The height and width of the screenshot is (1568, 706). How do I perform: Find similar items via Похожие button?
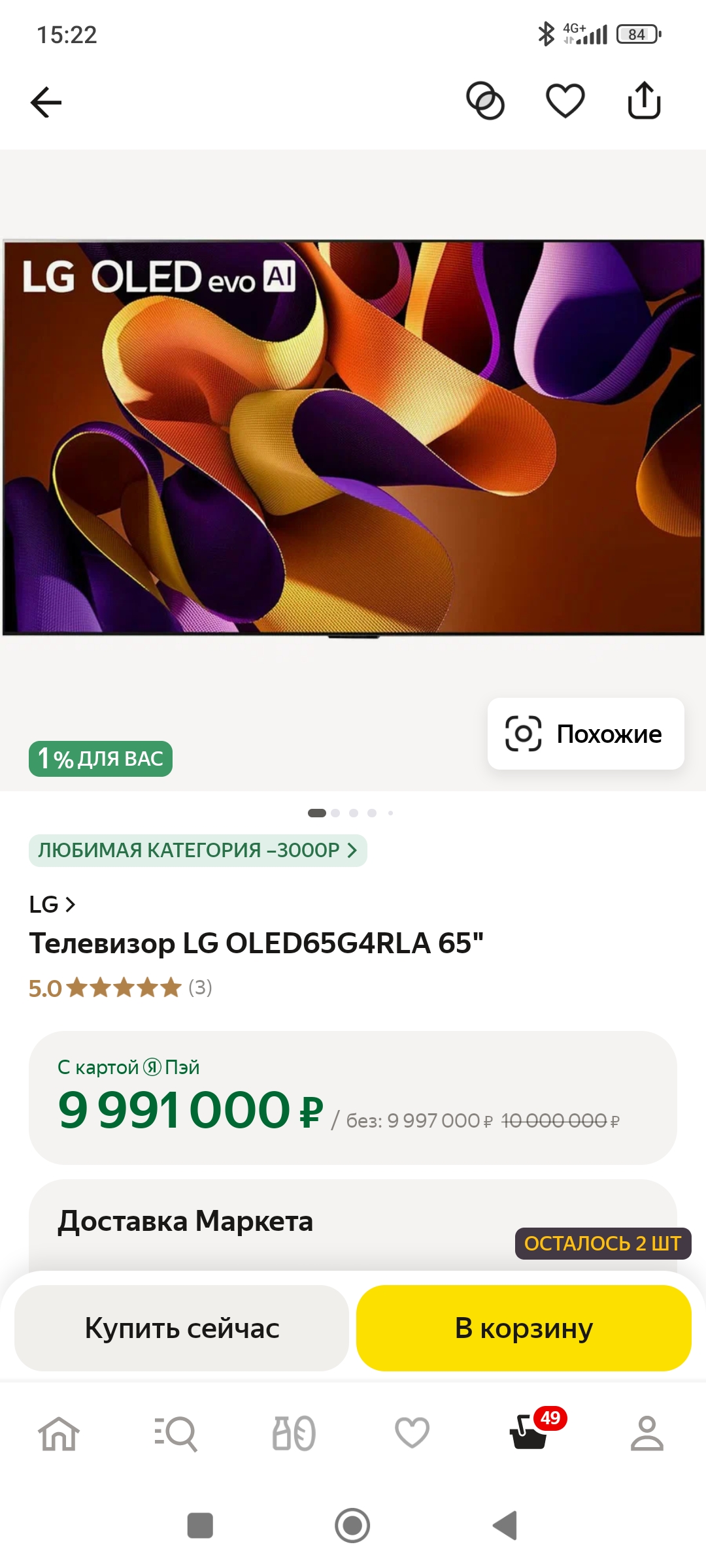[586, 734]
